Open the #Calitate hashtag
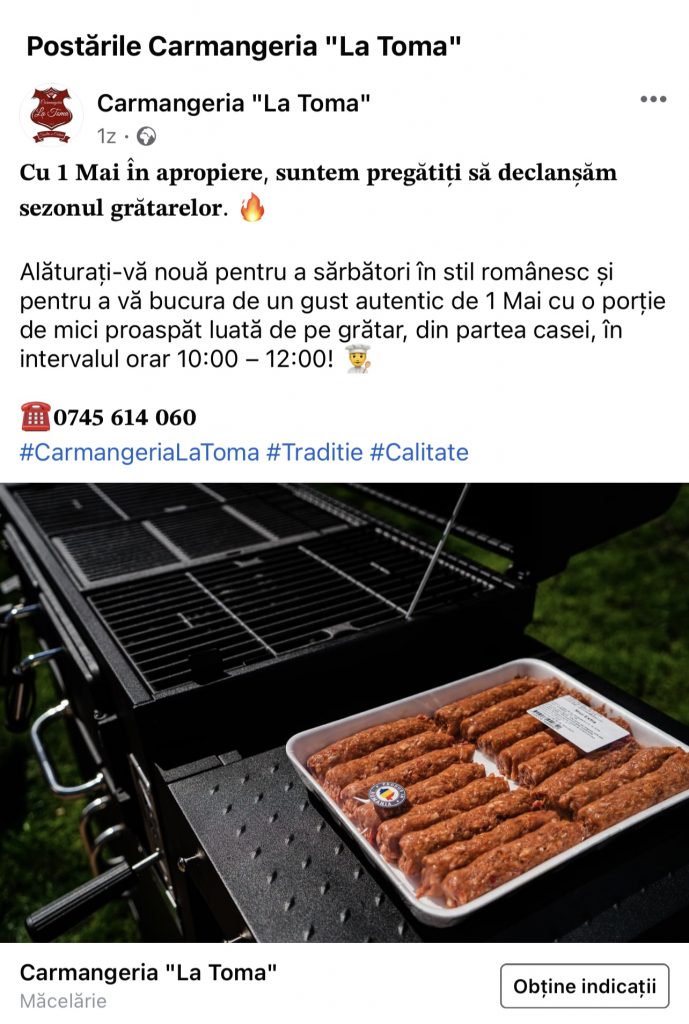 coord(418,452)
